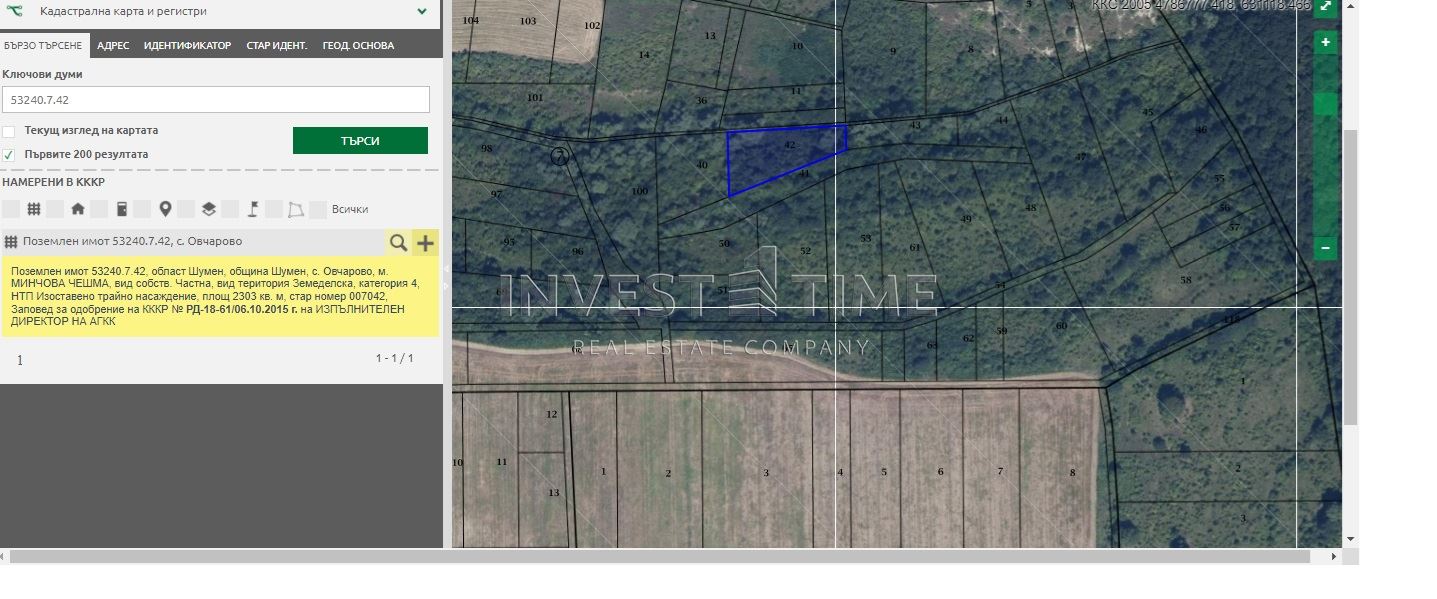The height and width of the screenshot is (599, 1437).
Task: Toggle the location pin filter checkbox
Action: coord(143,209)
